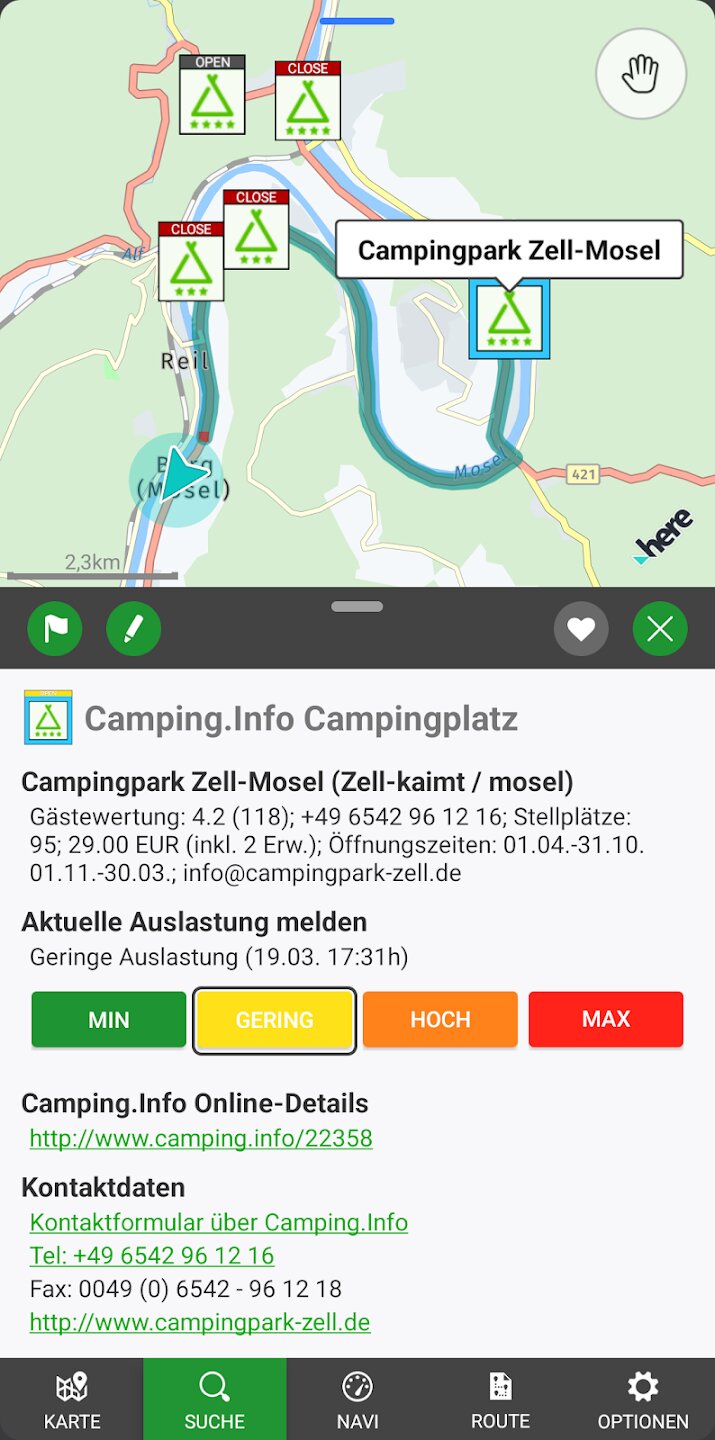Image resolution: width=715 pixels, height=1440 pixels.
Task: Select the OPEN campsite marker on map
Action: point(212,95)
